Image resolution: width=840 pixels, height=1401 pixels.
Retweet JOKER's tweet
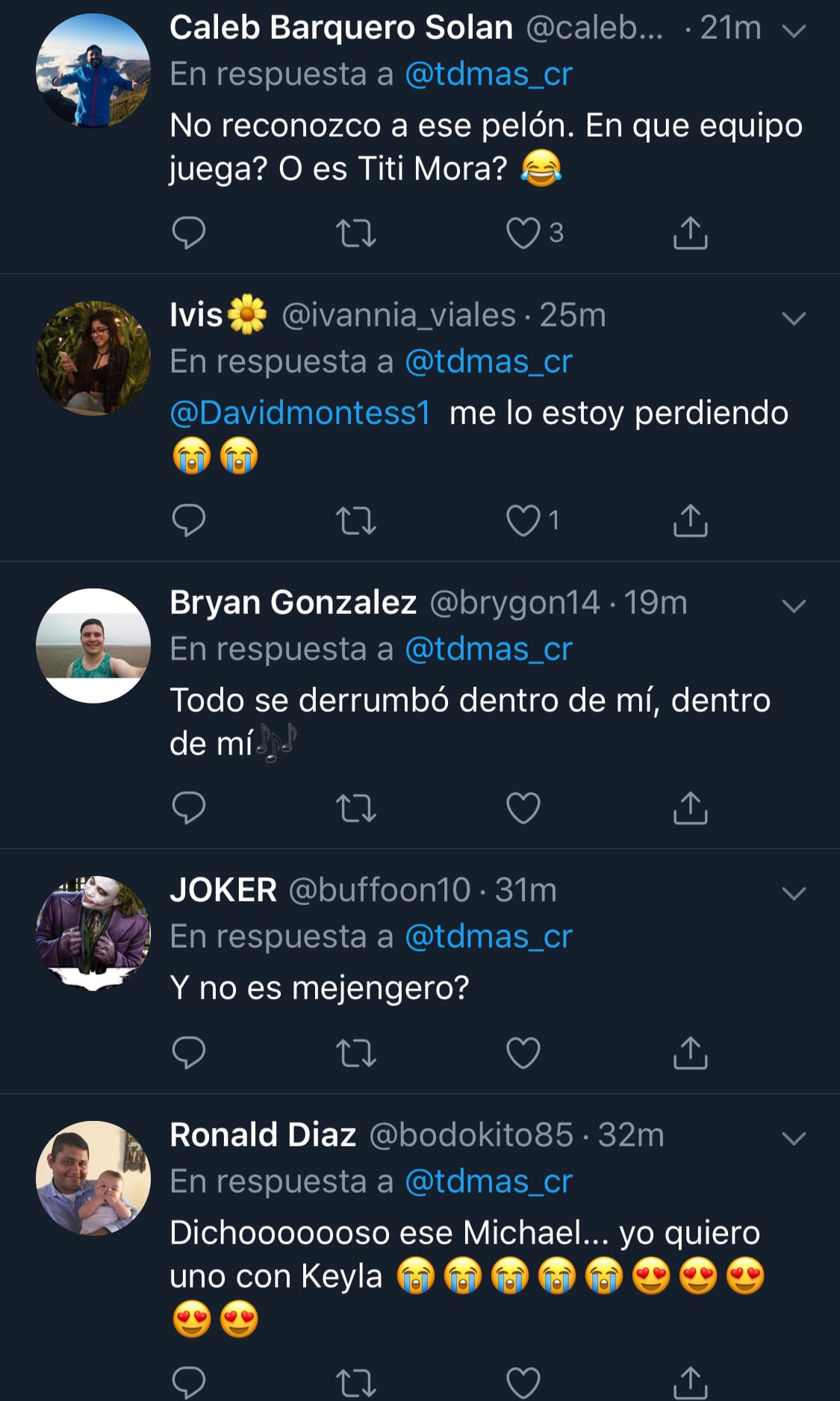[355, 1053]
